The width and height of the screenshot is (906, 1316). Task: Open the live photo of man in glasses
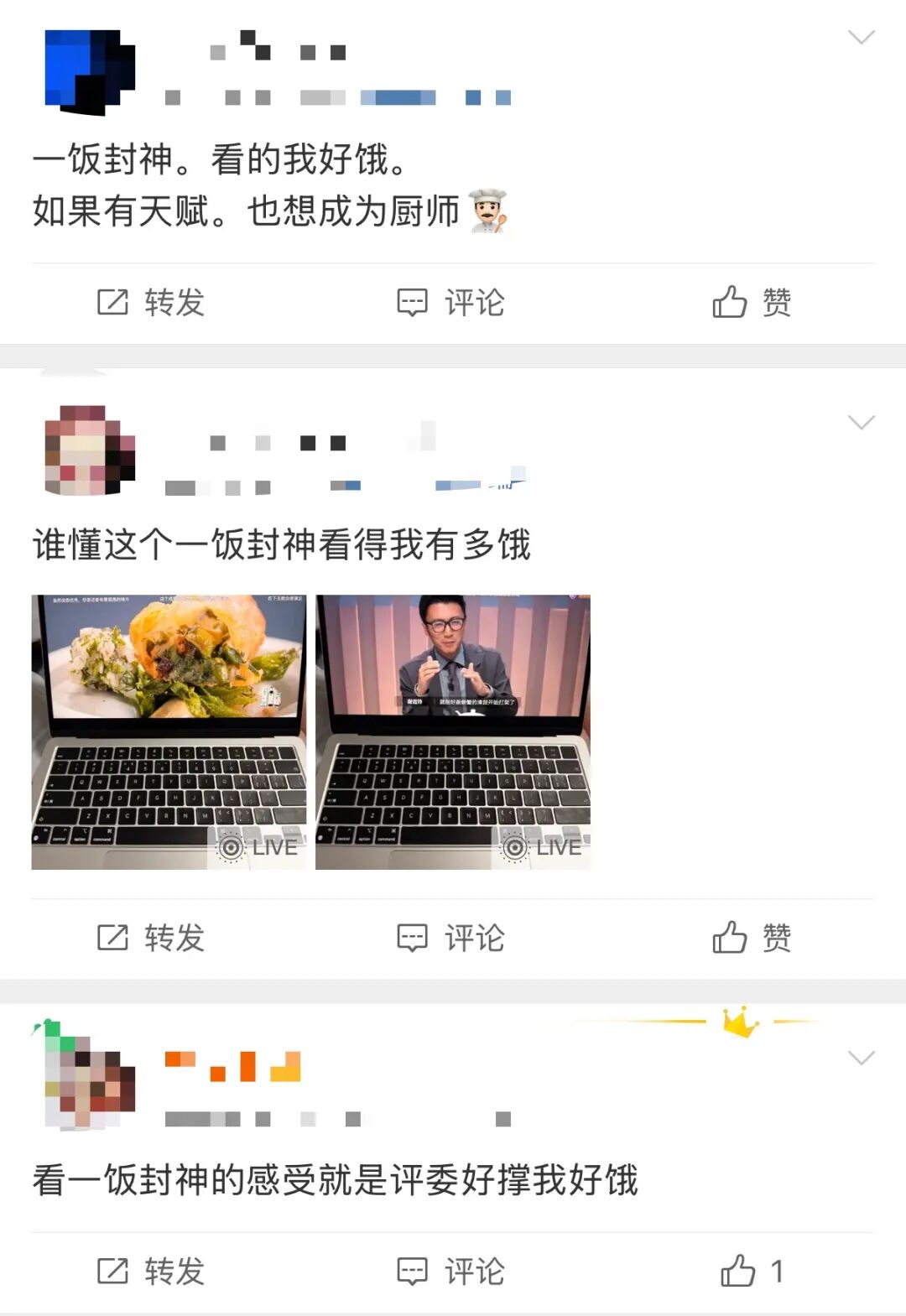[453, 731]
